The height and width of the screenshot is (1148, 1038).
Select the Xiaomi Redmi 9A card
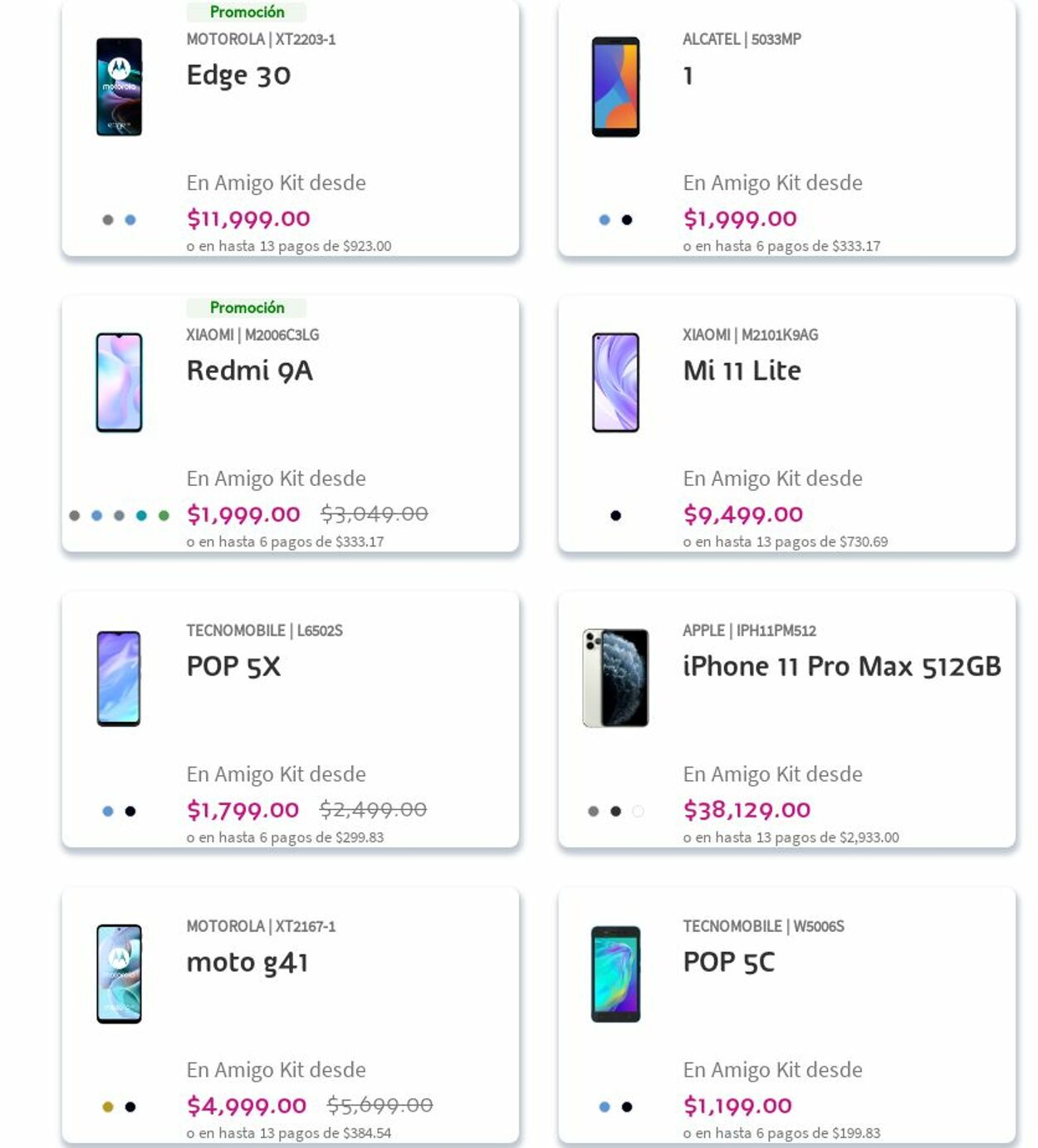point(249,370)
